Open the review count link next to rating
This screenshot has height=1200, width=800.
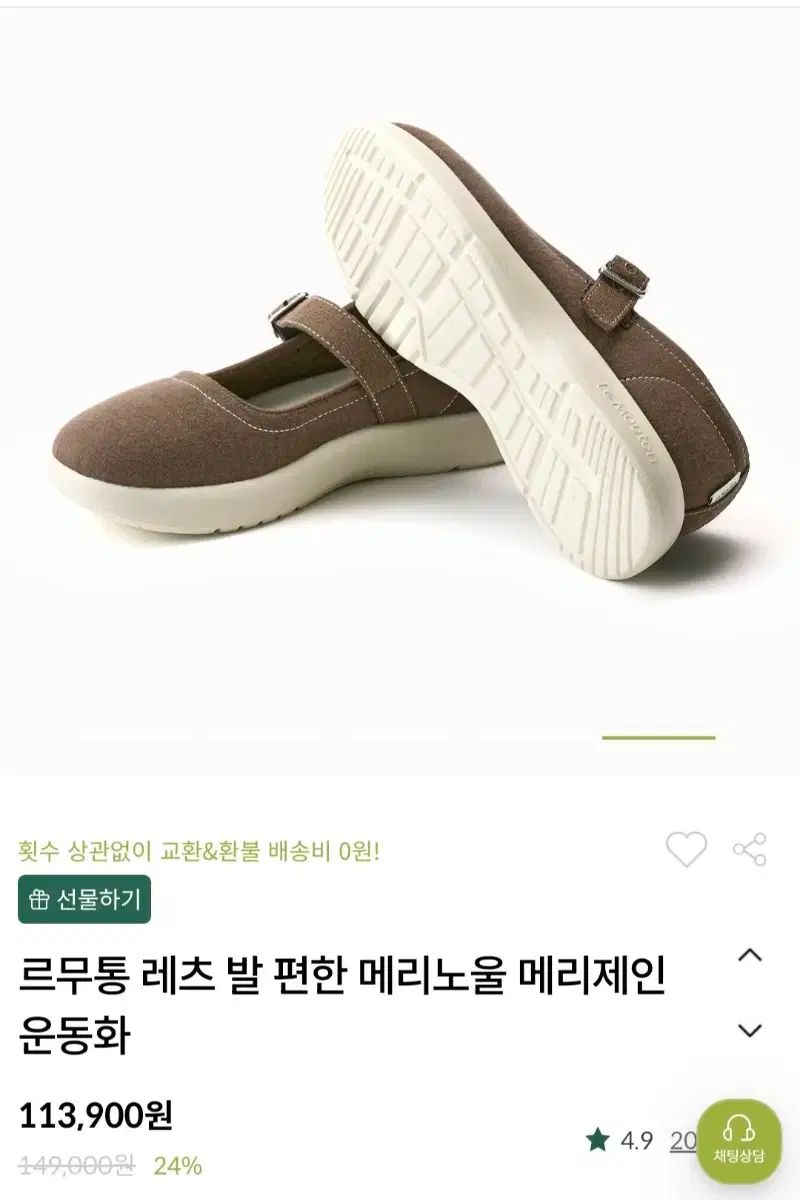tap(682, 1141)
